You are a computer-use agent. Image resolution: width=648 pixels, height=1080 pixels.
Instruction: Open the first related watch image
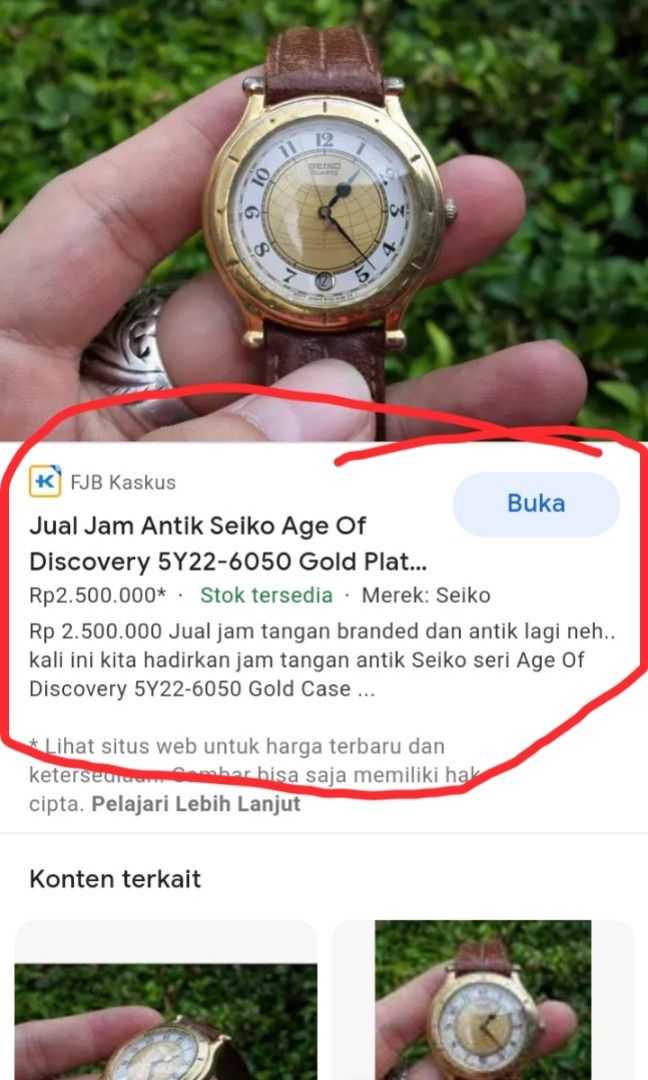(x=165, y=1010)
